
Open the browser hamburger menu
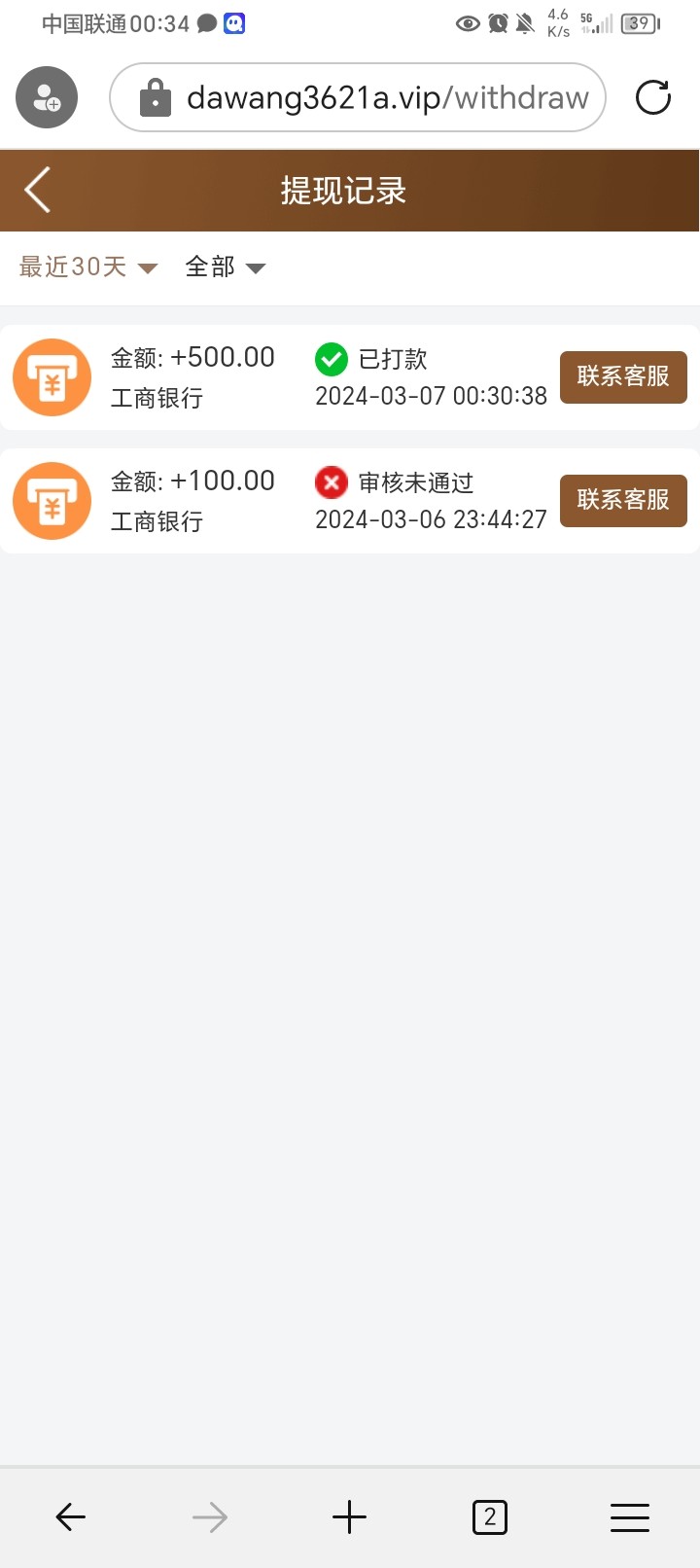(629, 1516)
